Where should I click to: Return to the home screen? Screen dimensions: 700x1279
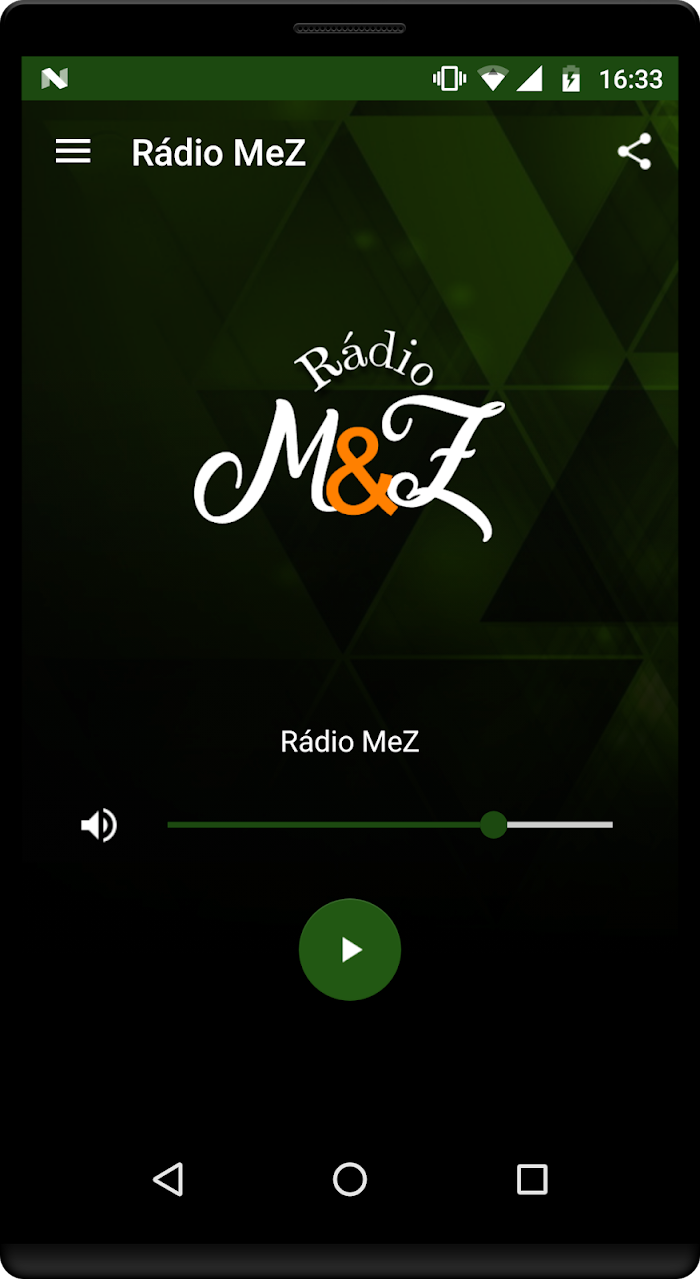(350, 1179)
